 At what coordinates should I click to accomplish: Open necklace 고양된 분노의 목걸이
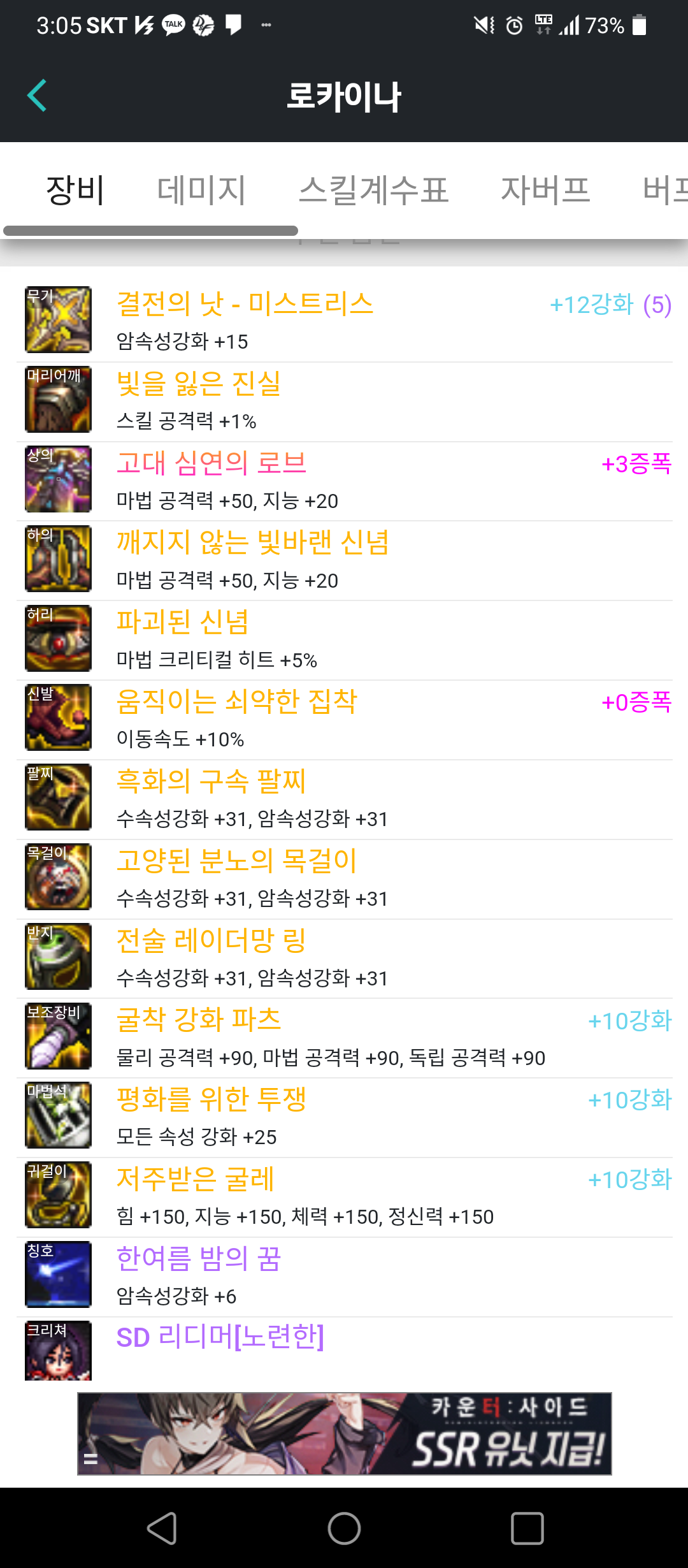(x=236, y=861)
